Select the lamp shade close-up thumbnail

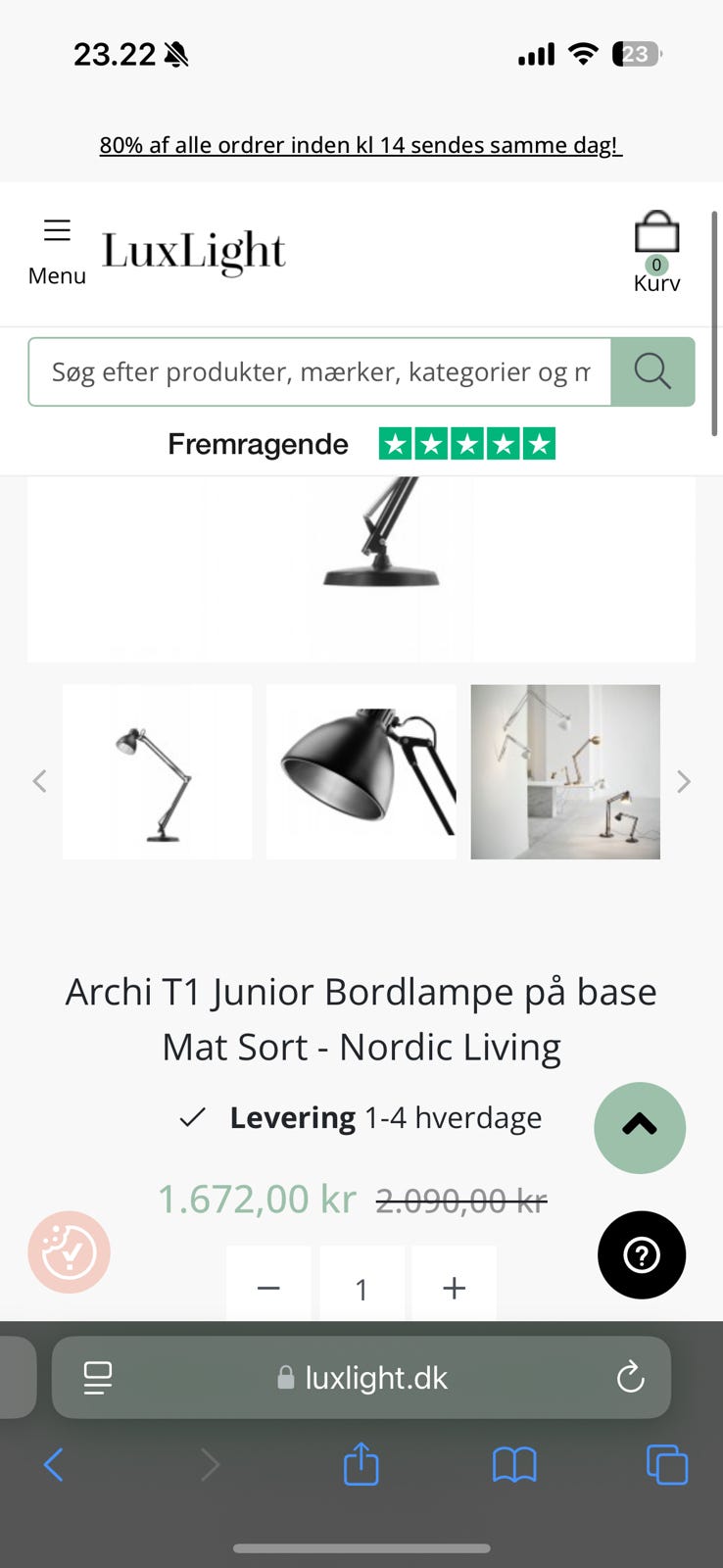click(361, 771)
